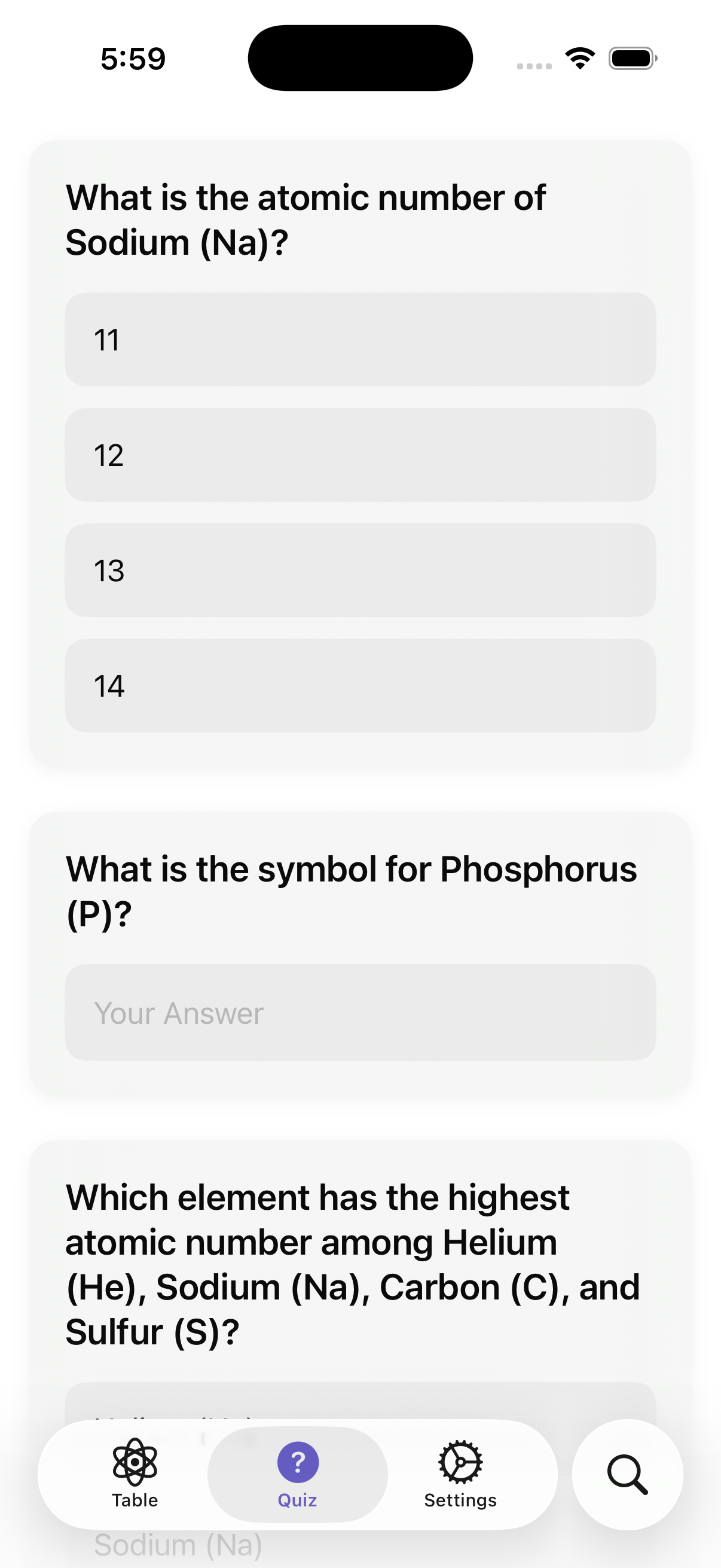The image size is (721, 1568).
Task: Tap the Quiz tab
Action: 298,1473
